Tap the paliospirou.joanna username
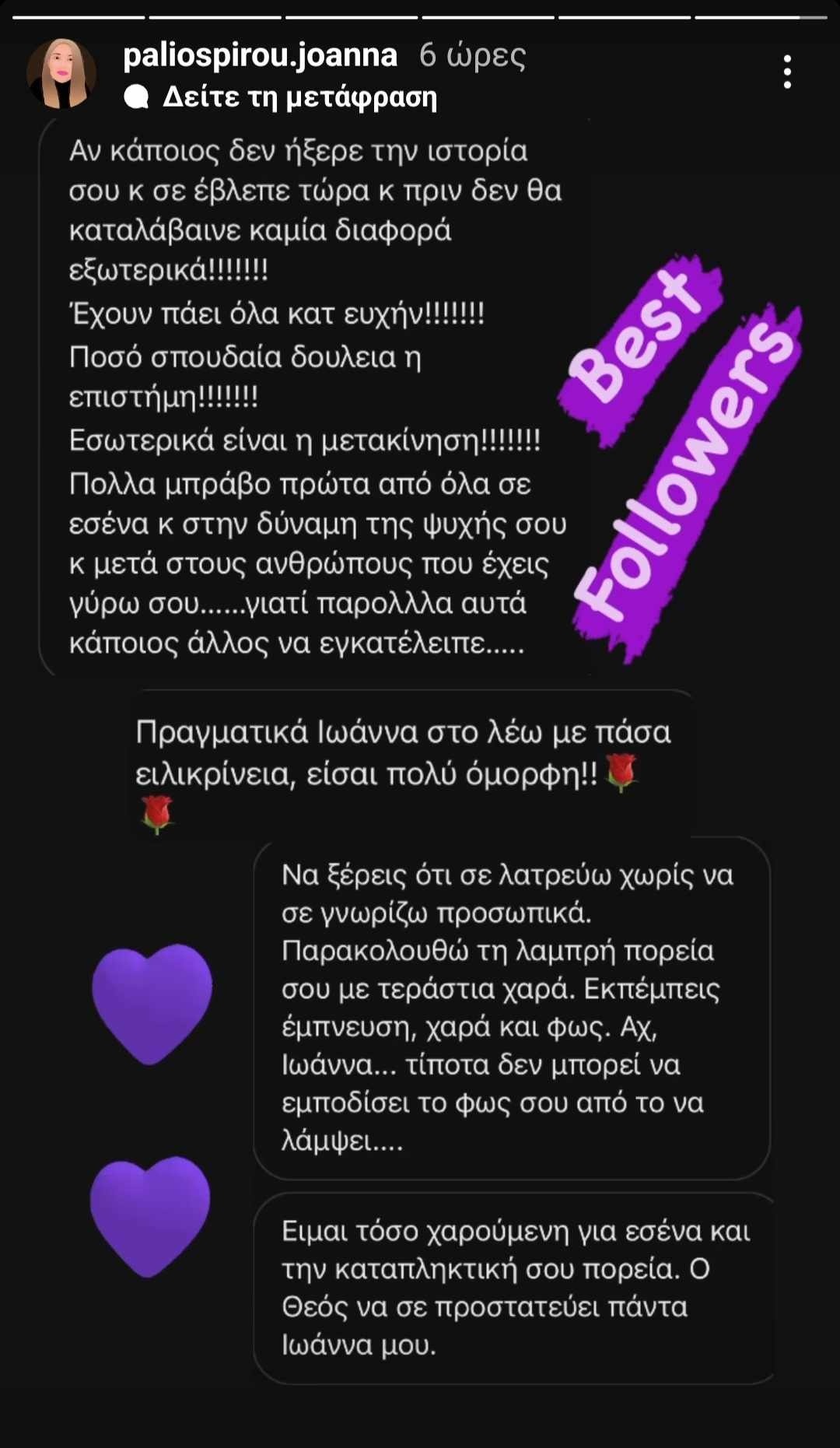840x1448 pixels. [x=260, y=55]
